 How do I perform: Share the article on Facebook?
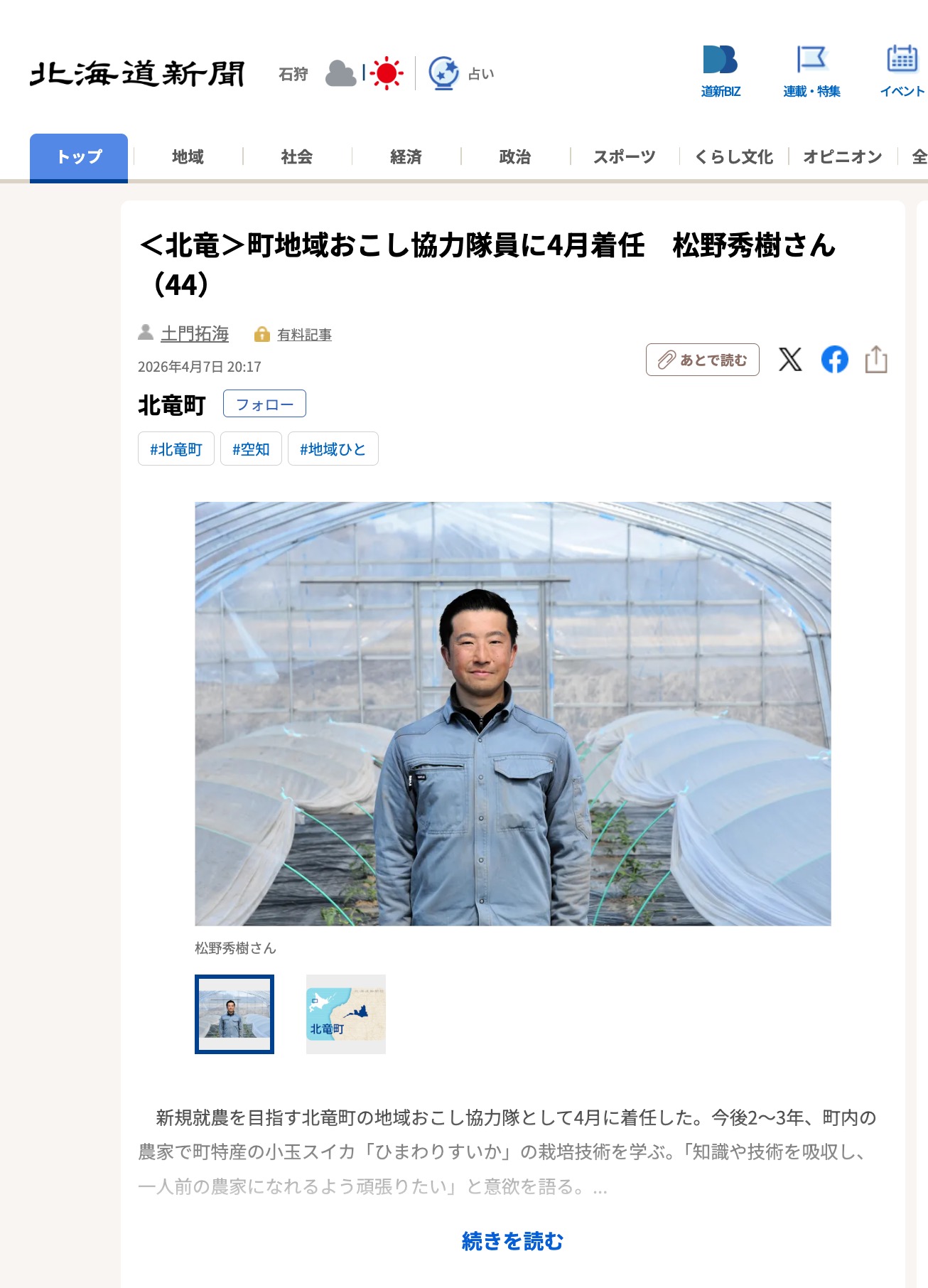[836, 360]
